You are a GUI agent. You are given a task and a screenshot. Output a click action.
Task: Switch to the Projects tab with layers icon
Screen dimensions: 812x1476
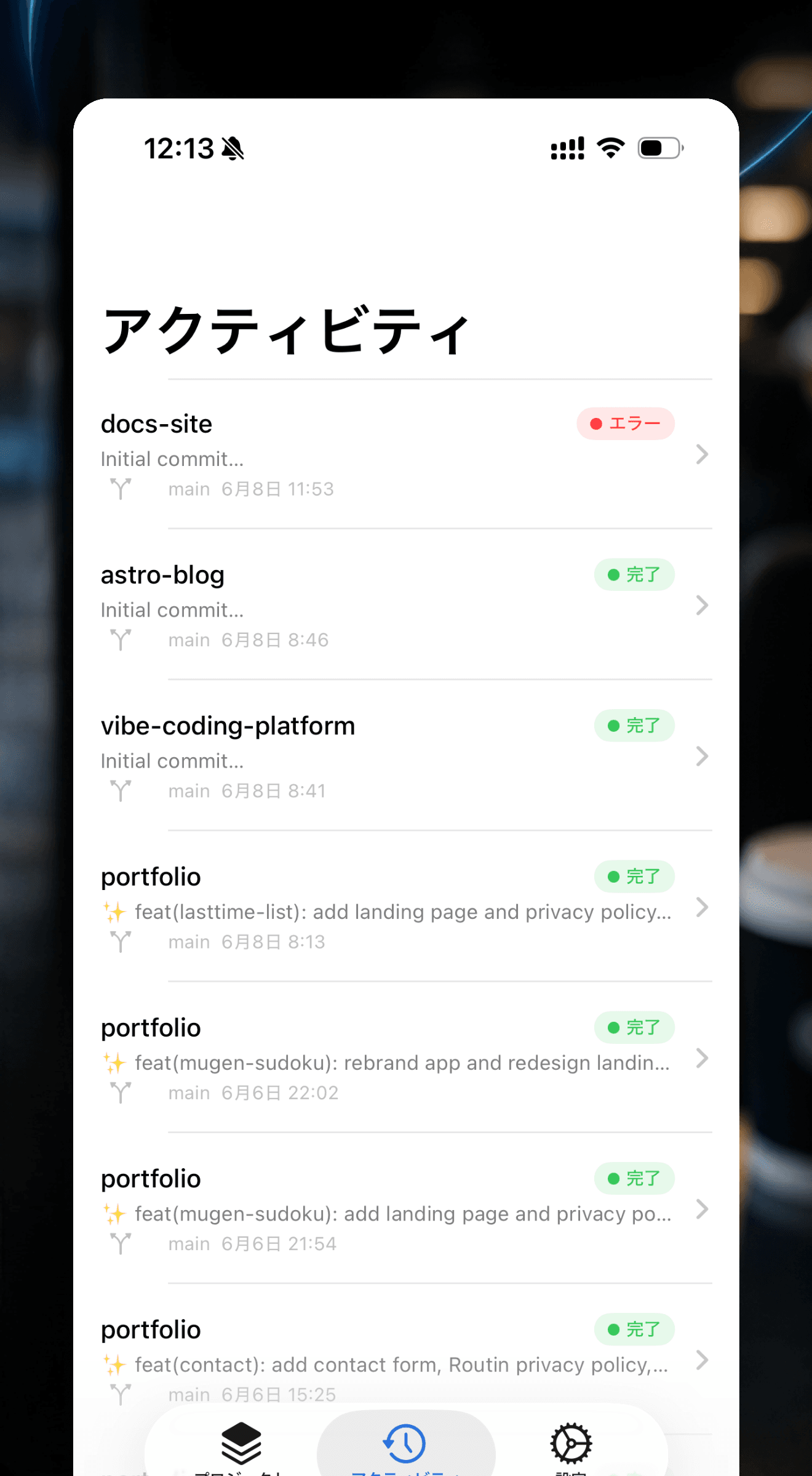click(x=241, y=1446)
